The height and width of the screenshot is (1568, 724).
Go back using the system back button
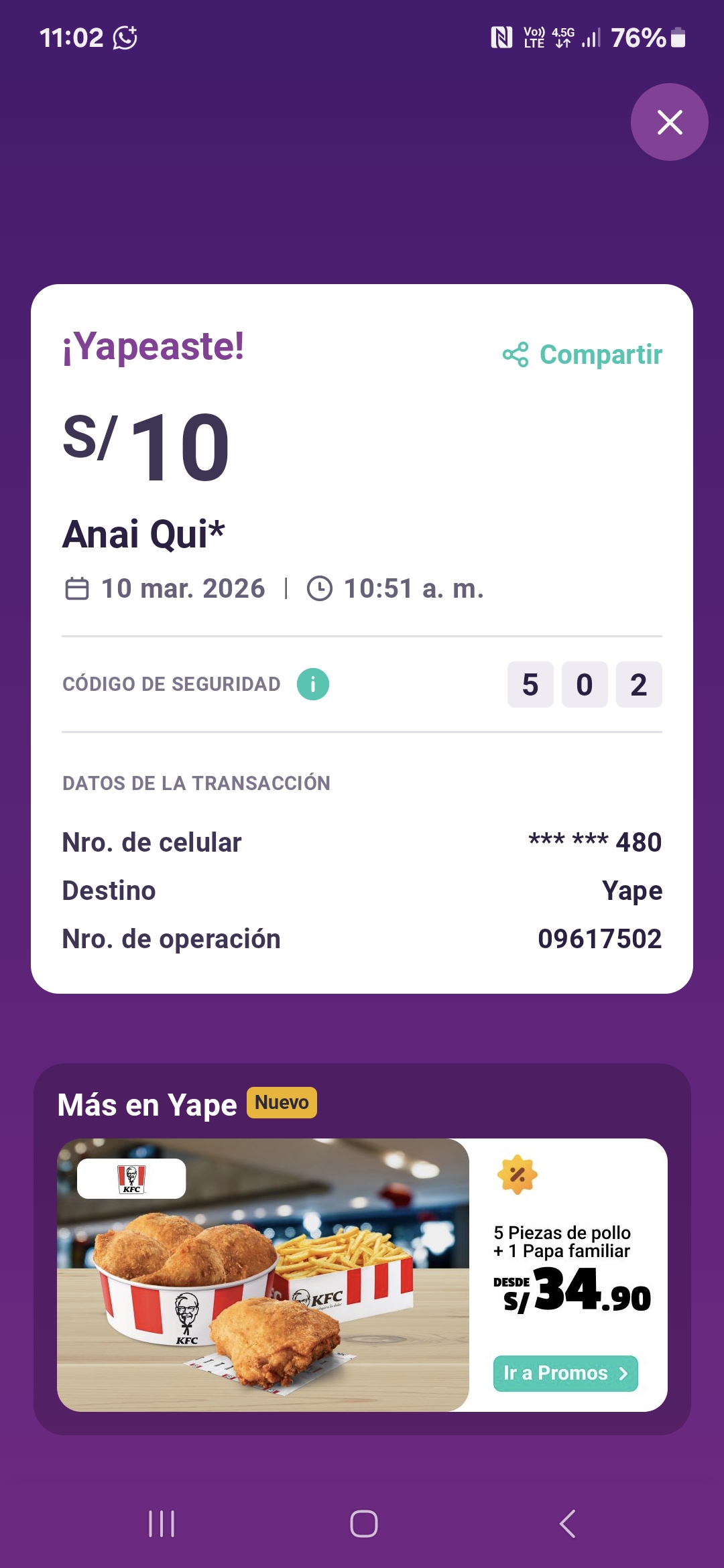coord(567,1523)
